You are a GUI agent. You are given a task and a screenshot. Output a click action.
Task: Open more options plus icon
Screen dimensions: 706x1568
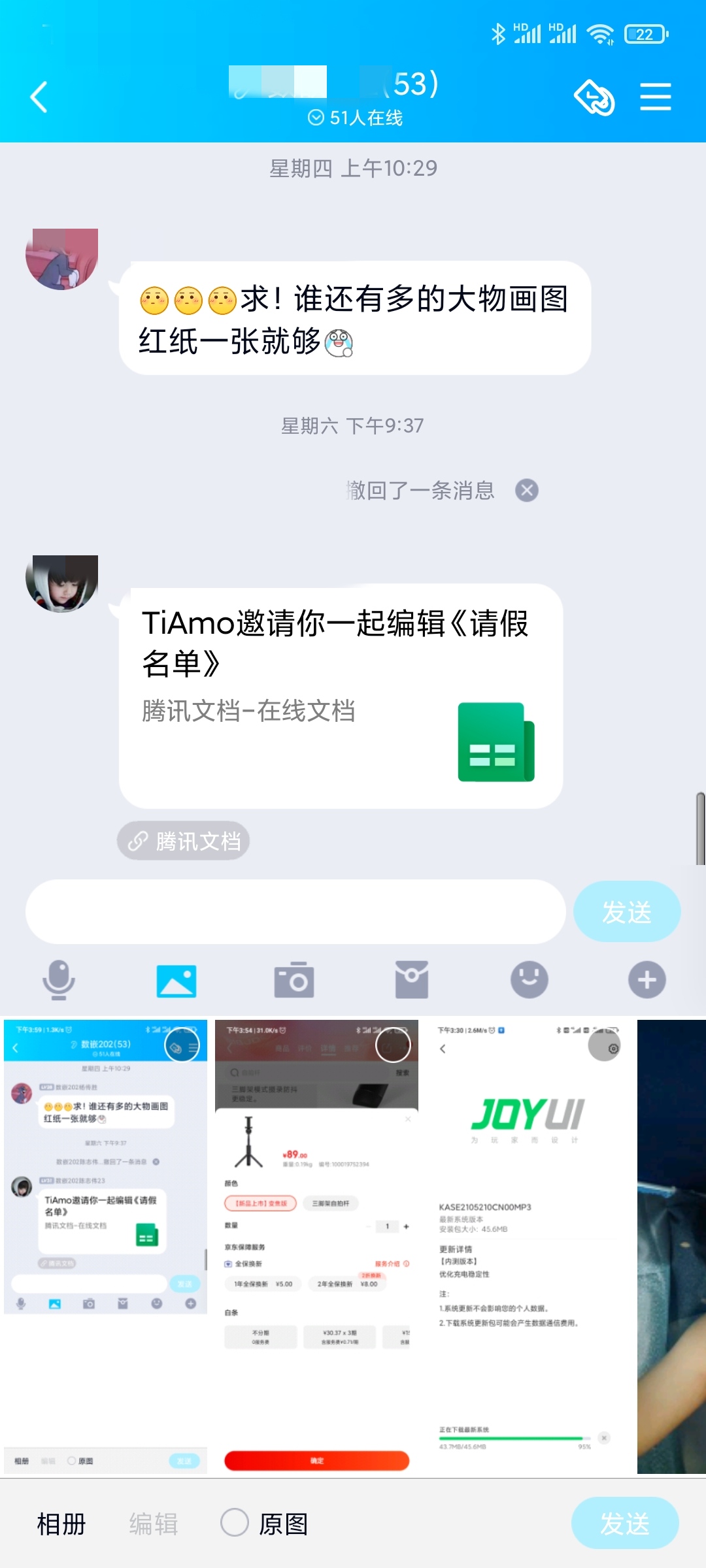click(647, 979)
